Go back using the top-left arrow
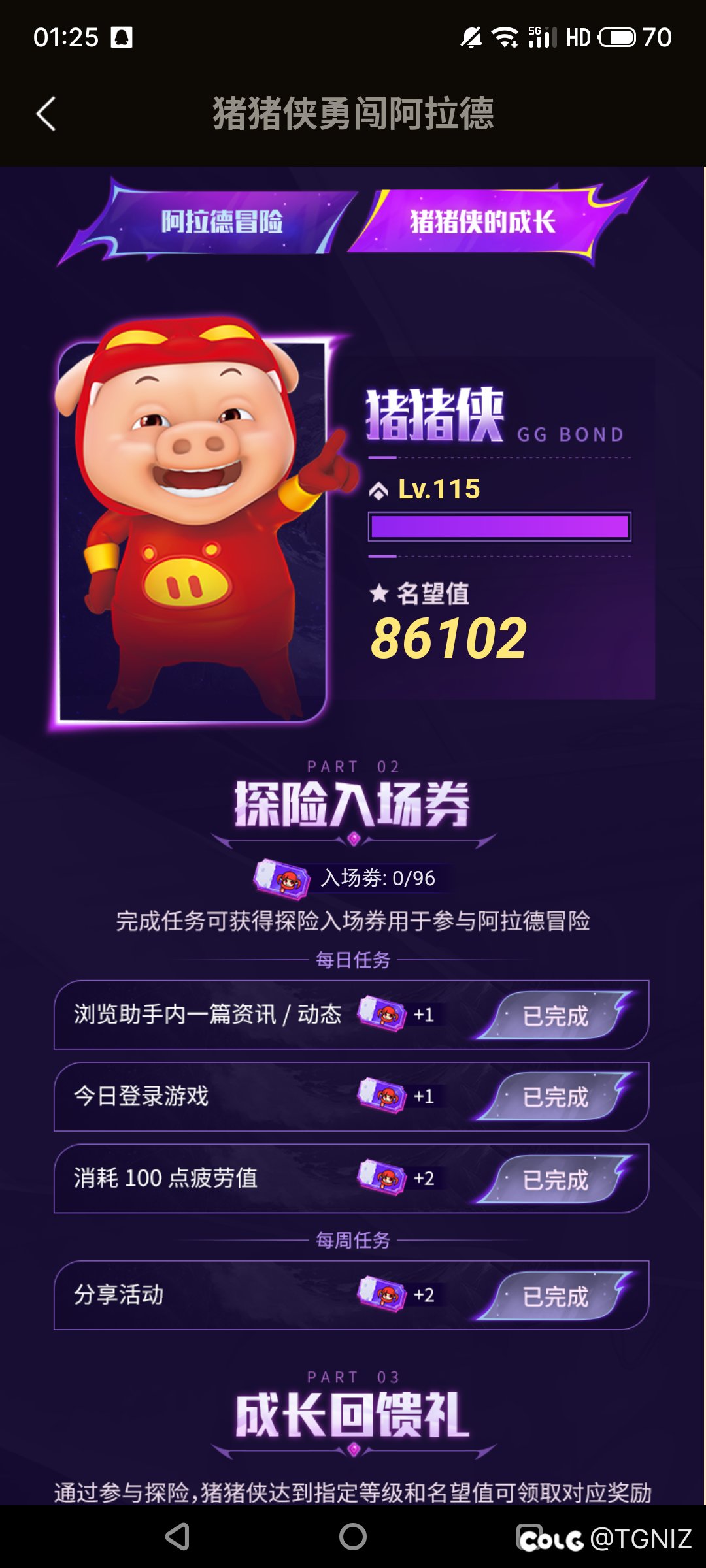The width and height of the screenshot is (706, 1568). tap(46, 114)
